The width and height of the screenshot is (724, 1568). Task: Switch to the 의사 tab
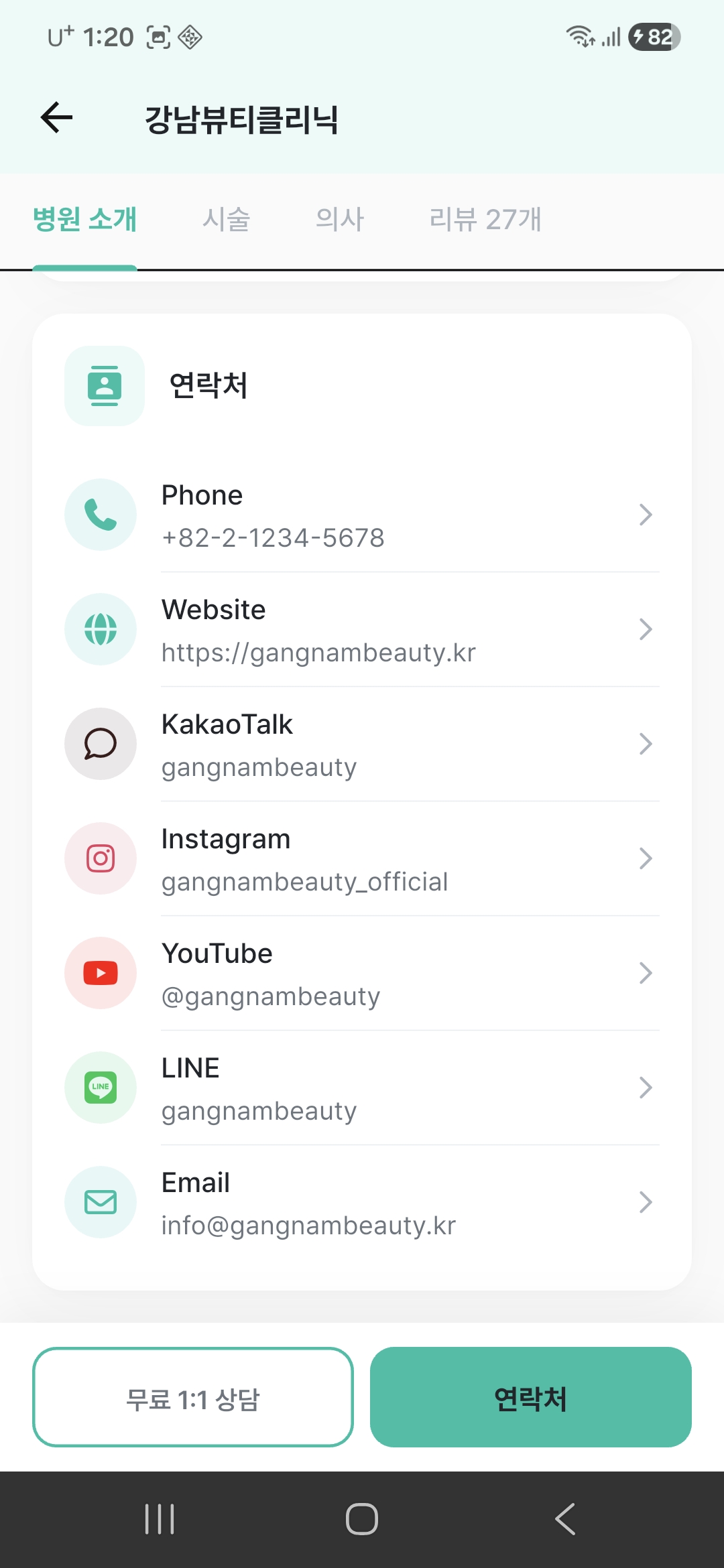339,220
